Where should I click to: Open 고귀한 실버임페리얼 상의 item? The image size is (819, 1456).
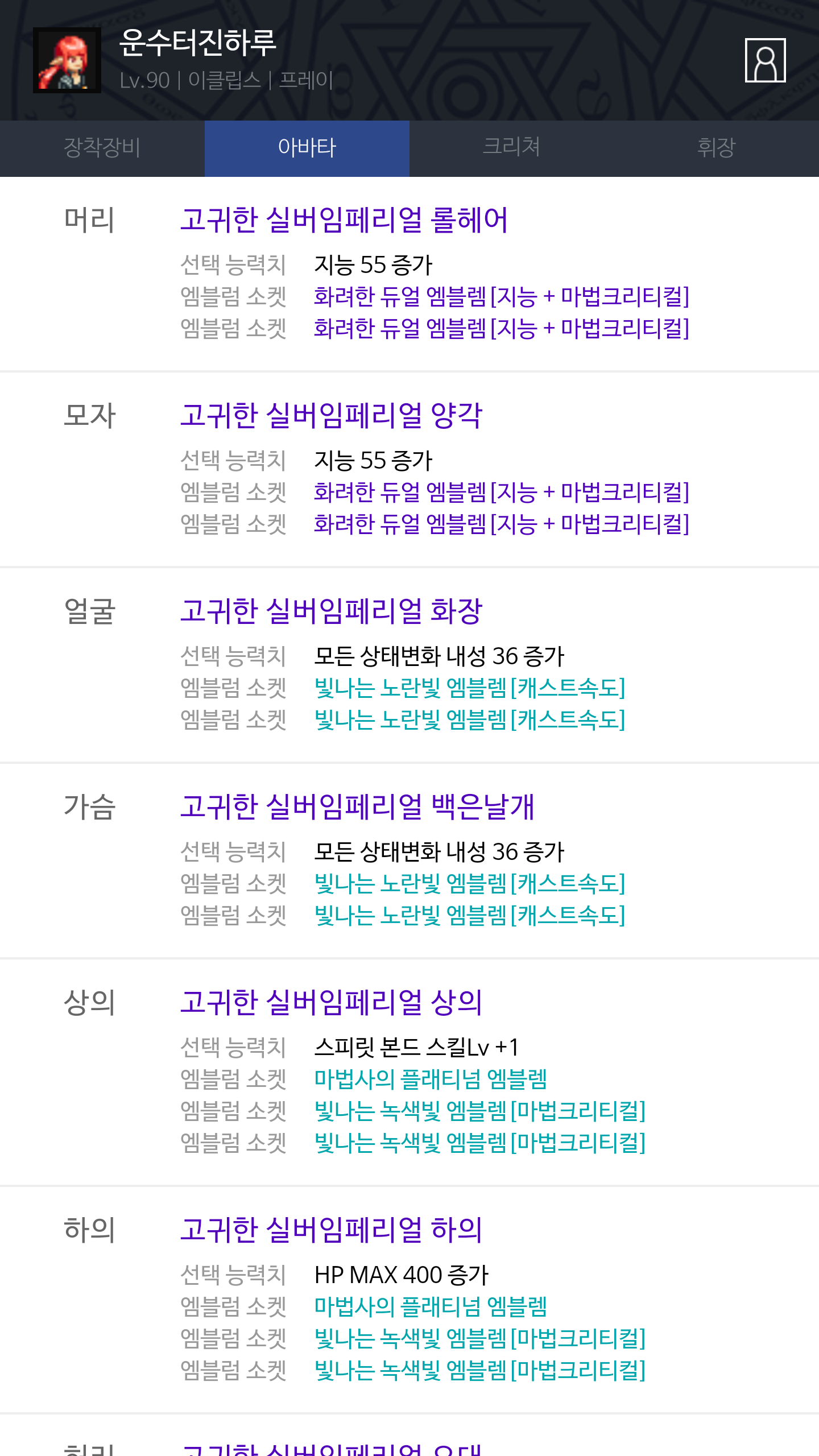[331, 1003]
